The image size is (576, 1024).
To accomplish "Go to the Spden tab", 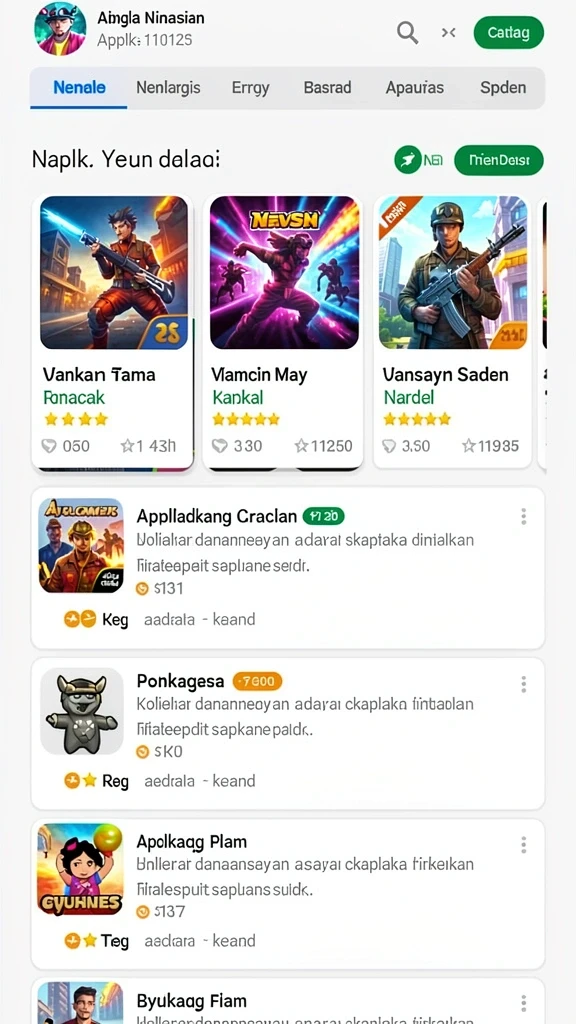I will tap(503, 88).
